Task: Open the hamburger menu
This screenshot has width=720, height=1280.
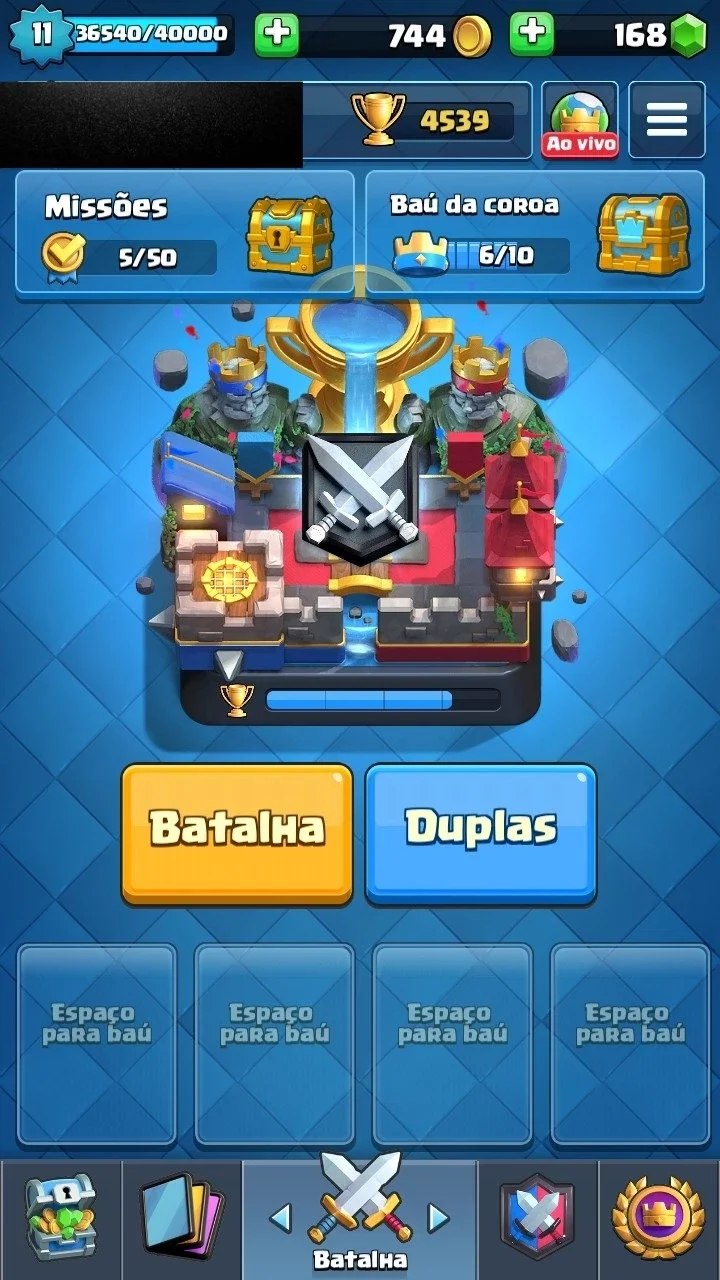Action: pyautogui.click(x=666, y=120)
